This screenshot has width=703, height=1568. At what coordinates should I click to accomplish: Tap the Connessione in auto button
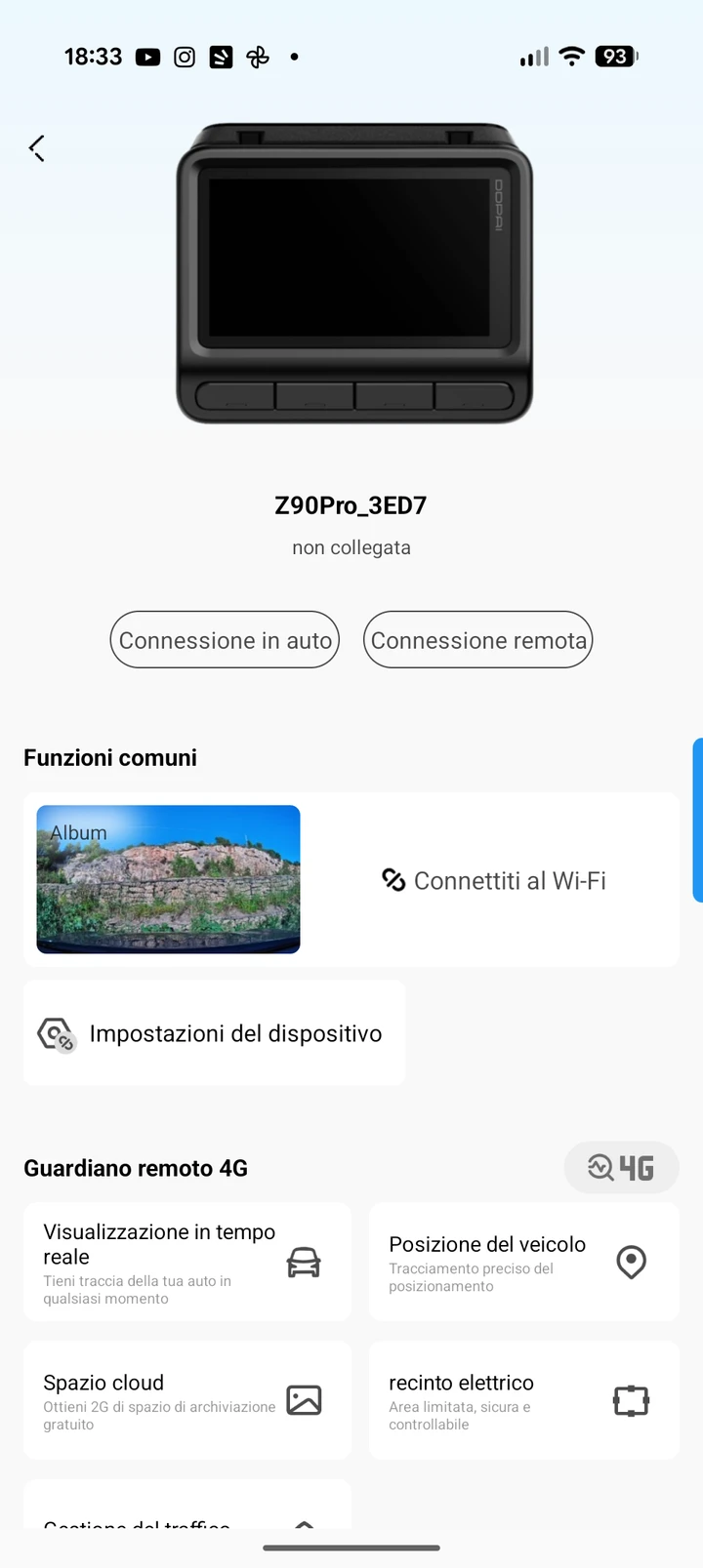click(x=225, y=640)
